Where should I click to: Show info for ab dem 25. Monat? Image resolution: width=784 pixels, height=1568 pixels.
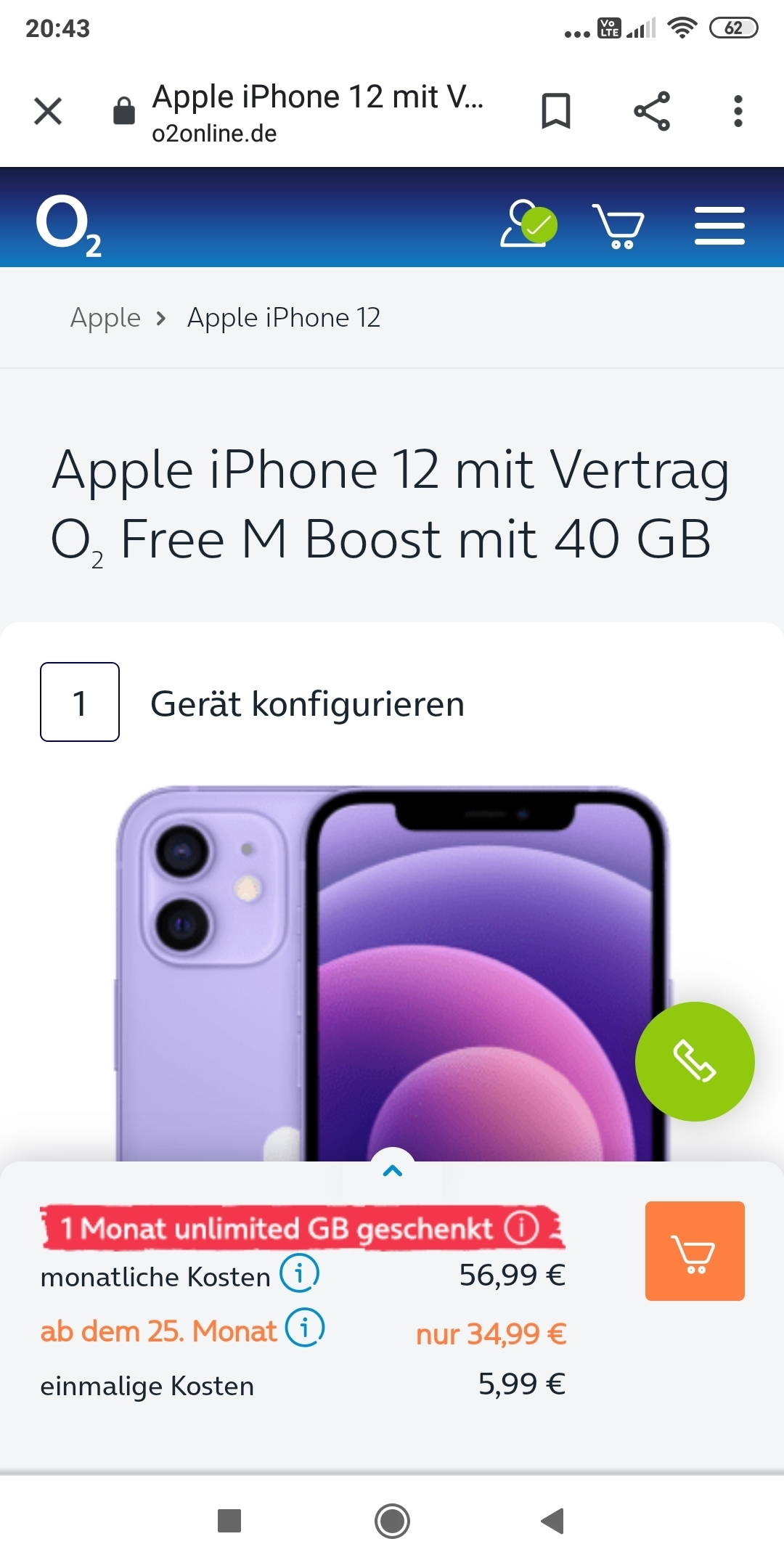[305, 1328]
